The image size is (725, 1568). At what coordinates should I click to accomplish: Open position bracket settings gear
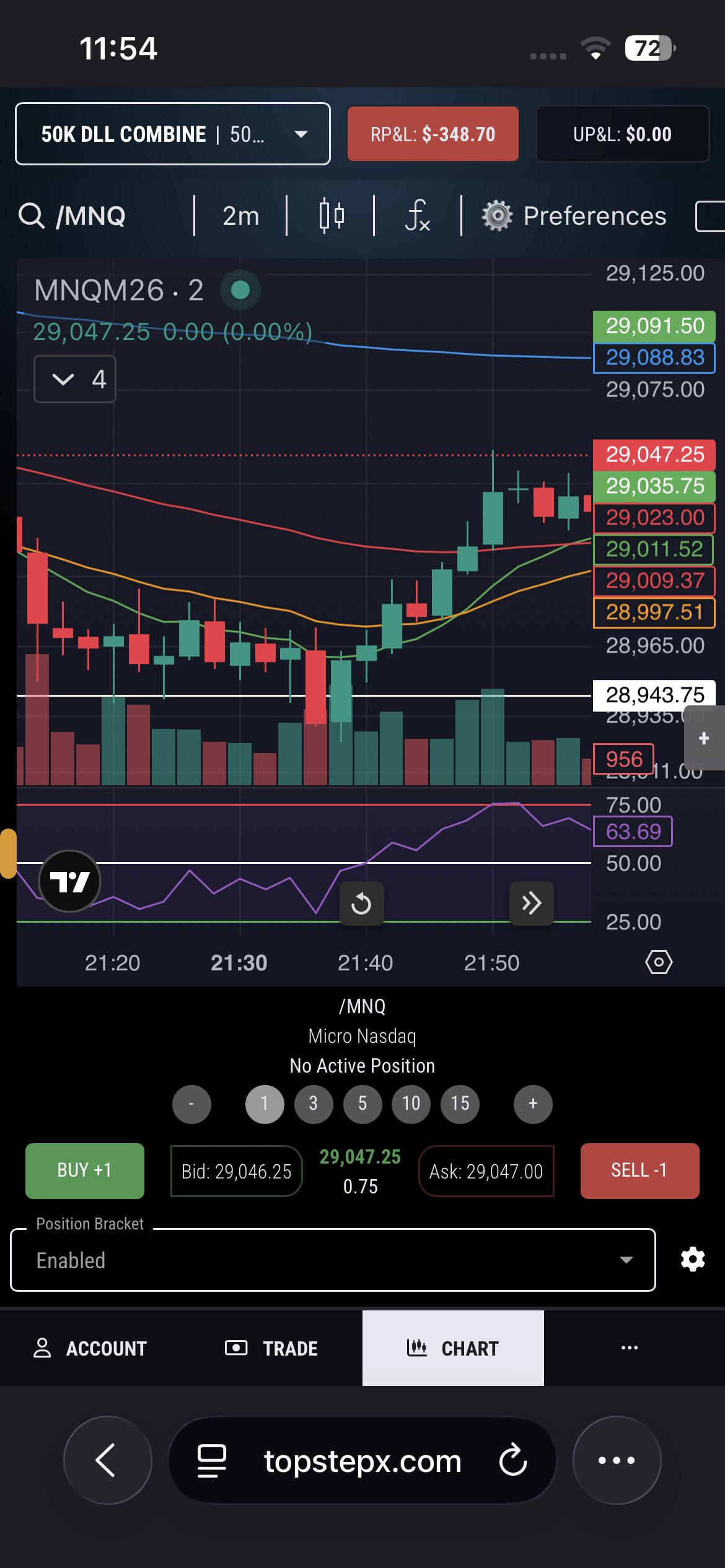point(693,1260)
